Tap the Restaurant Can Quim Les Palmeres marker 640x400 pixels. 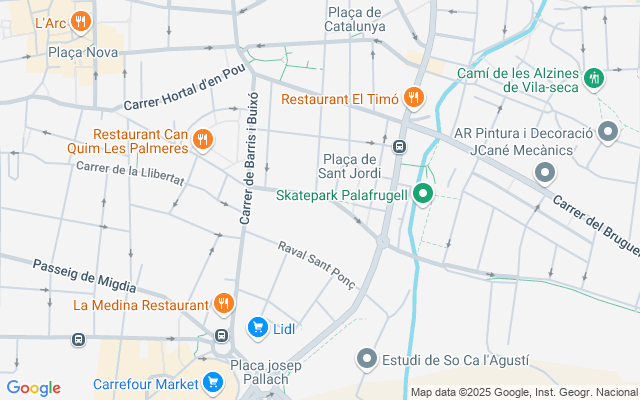(204, 140)
